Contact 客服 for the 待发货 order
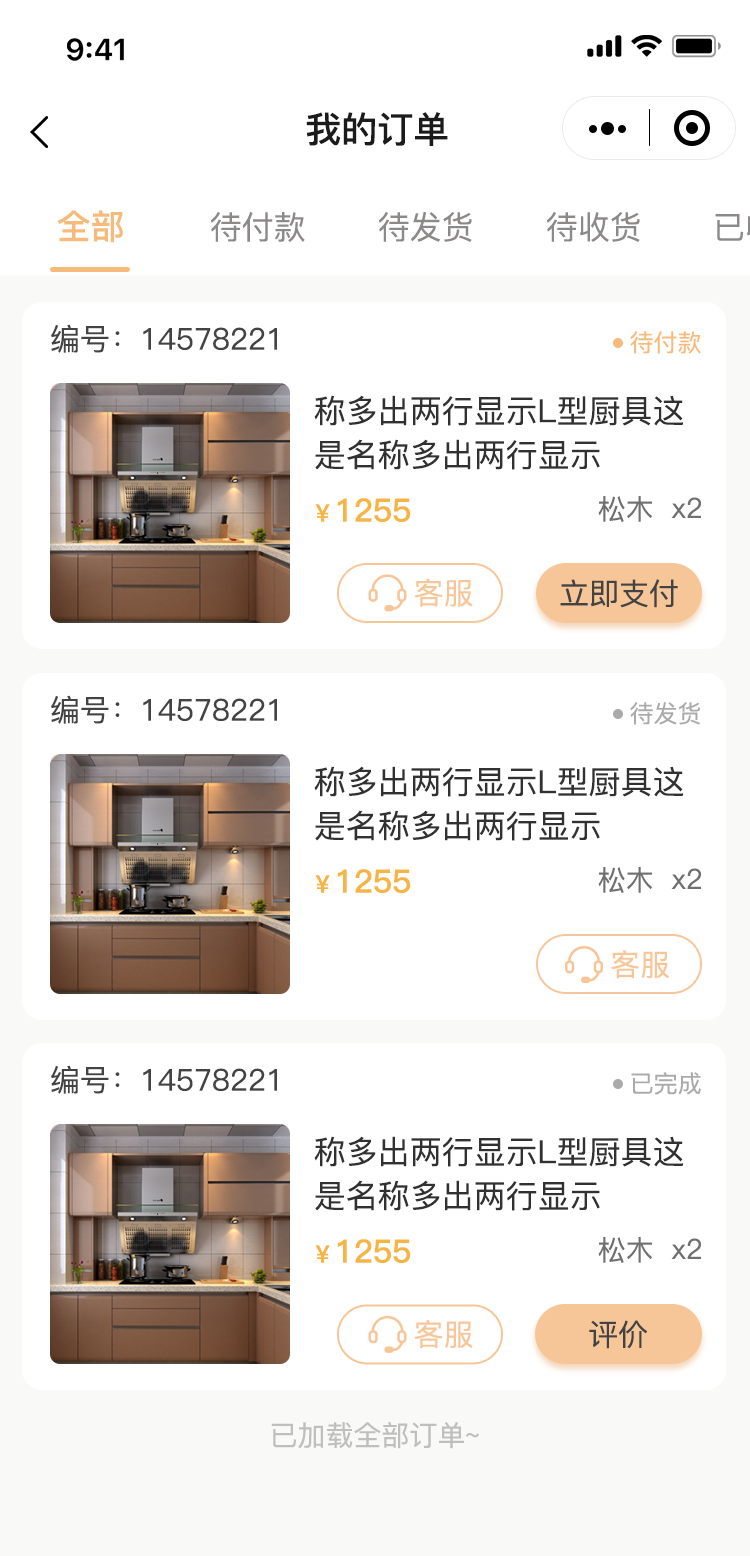The height and width of the screenshot is (1556, 750). [619, 964]
